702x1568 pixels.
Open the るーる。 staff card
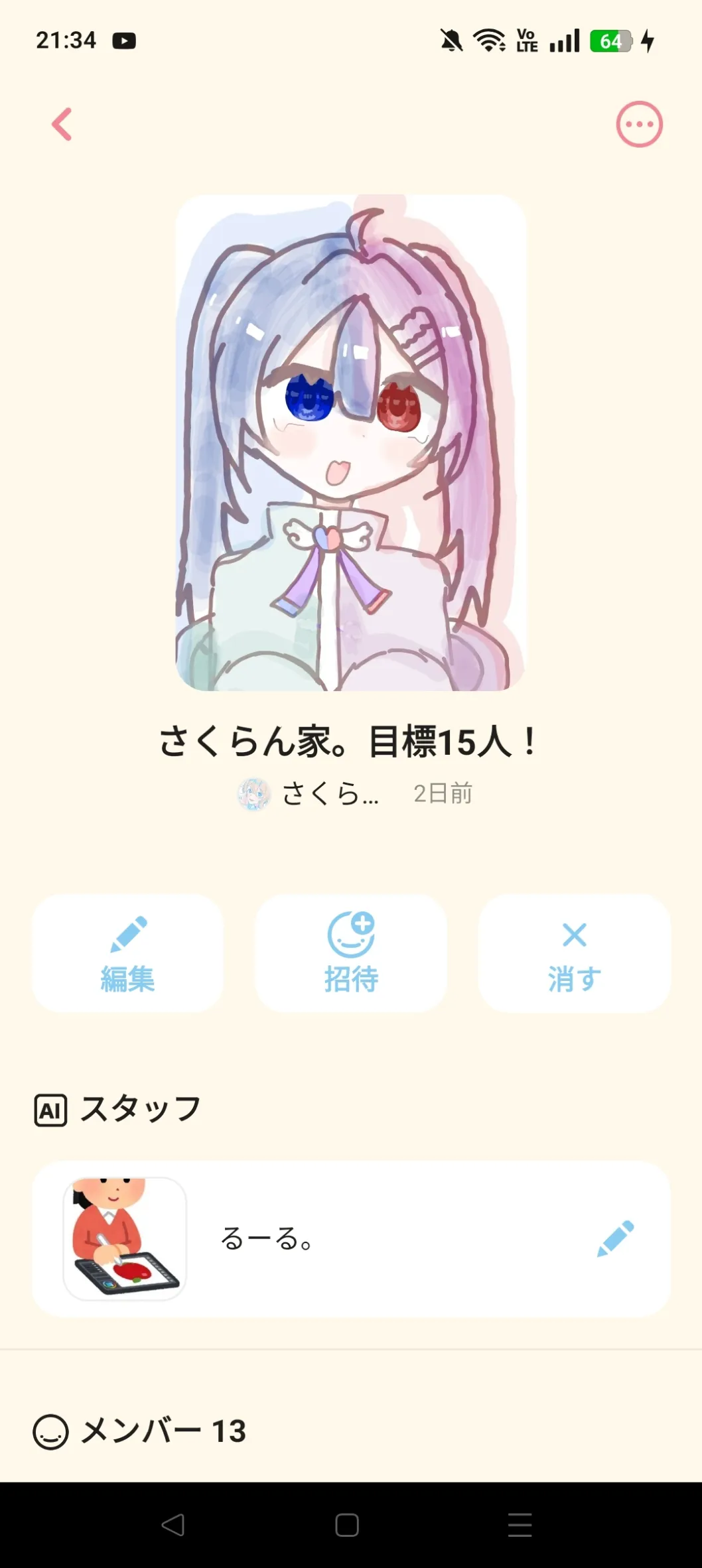pos(332,1238)
